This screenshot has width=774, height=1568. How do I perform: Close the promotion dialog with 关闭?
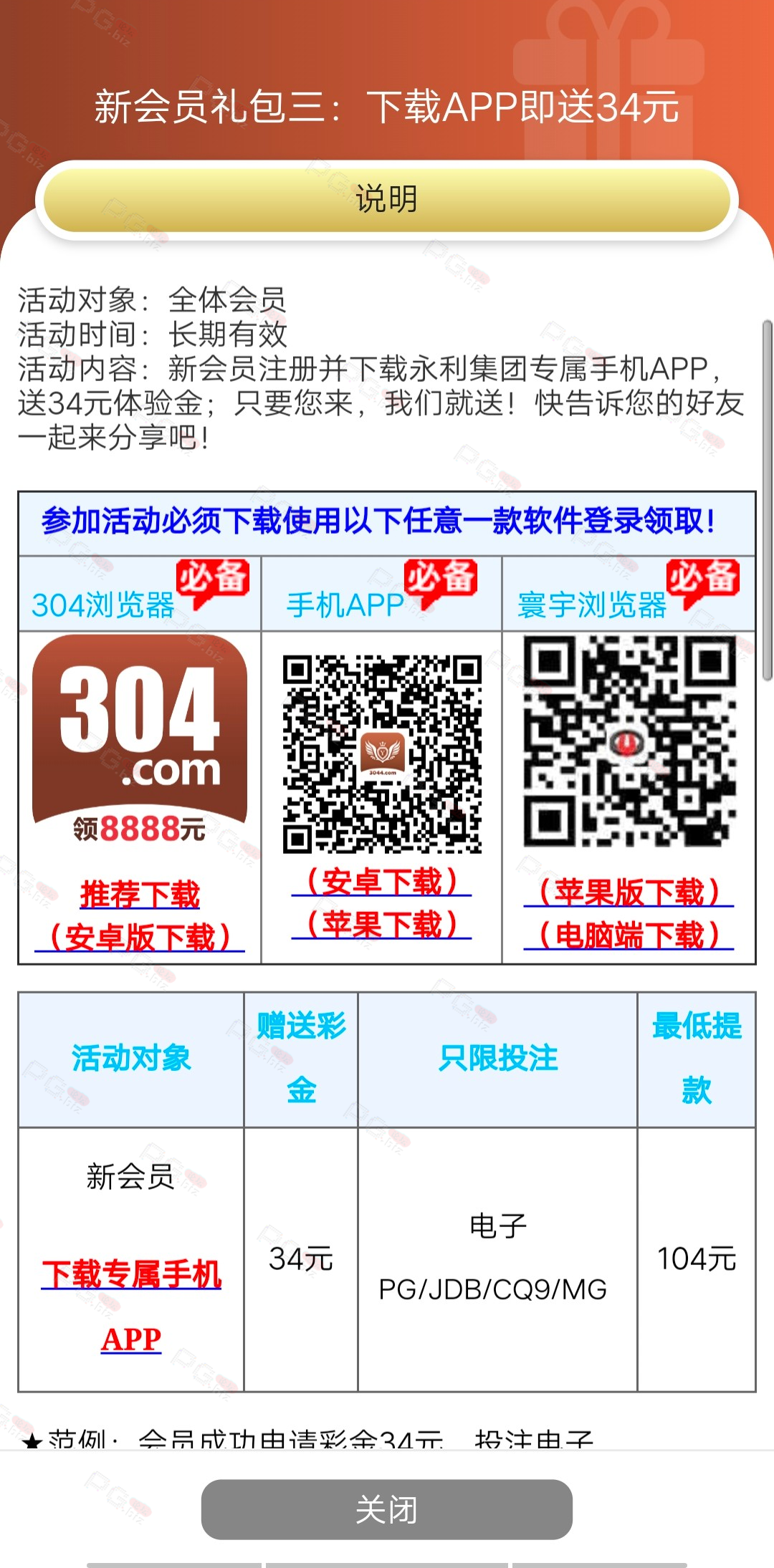pos(386,1509)
